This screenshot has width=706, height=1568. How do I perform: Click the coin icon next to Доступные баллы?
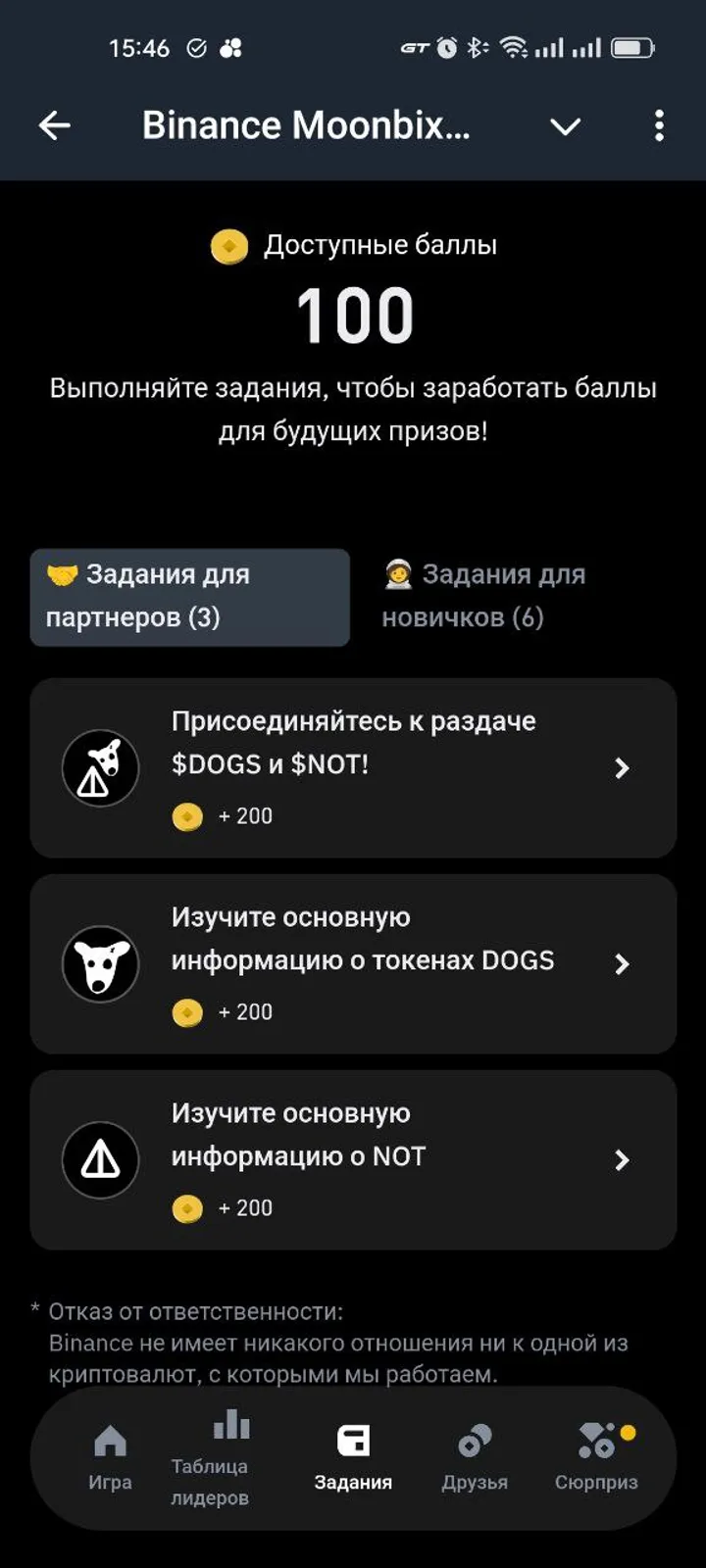click(x=228, y=247)
